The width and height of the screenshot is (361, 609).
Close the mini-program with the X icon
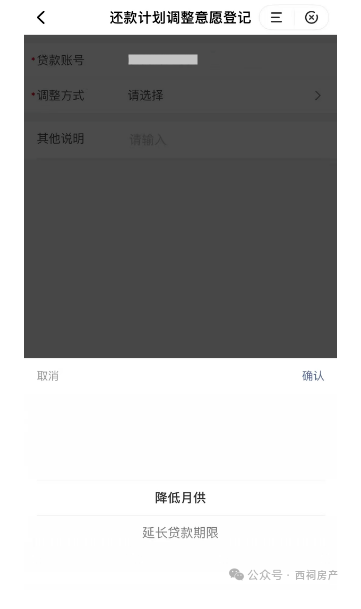click(311, 17)
